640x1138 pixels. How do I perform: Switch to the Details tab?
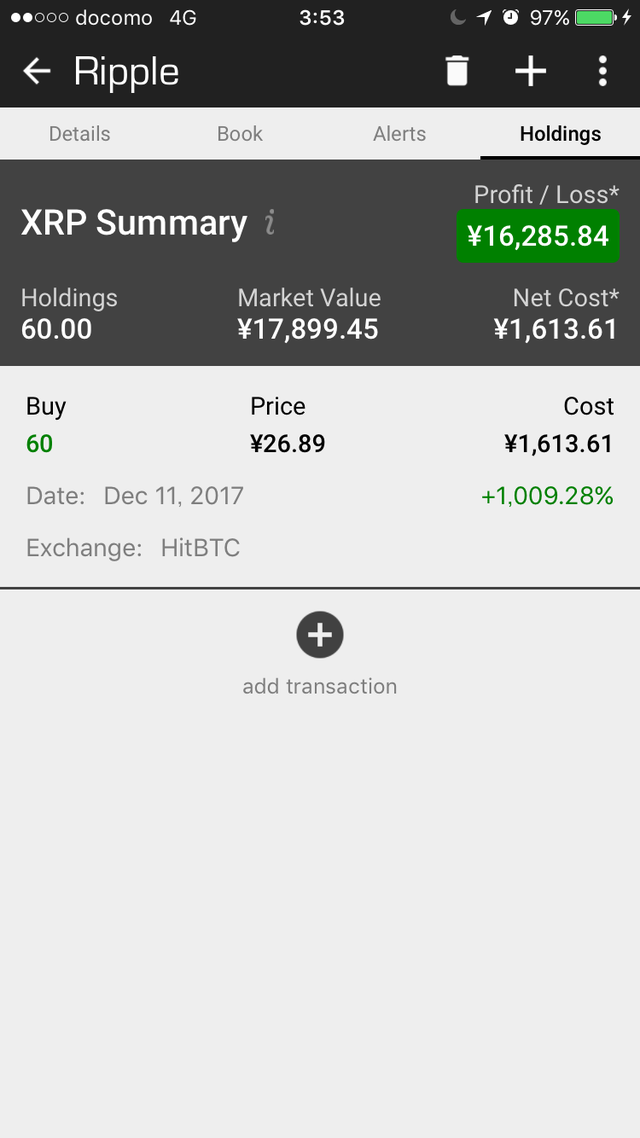(x=80, y=134)
